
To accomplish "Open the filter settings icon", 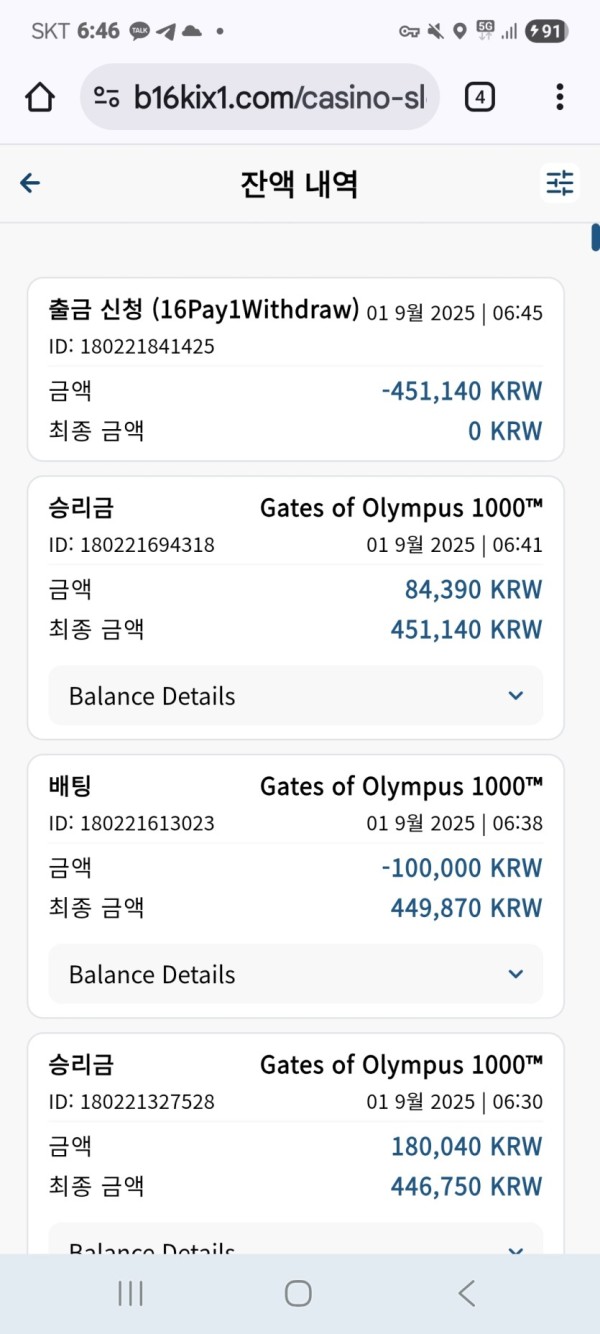I will click(560, 183).
